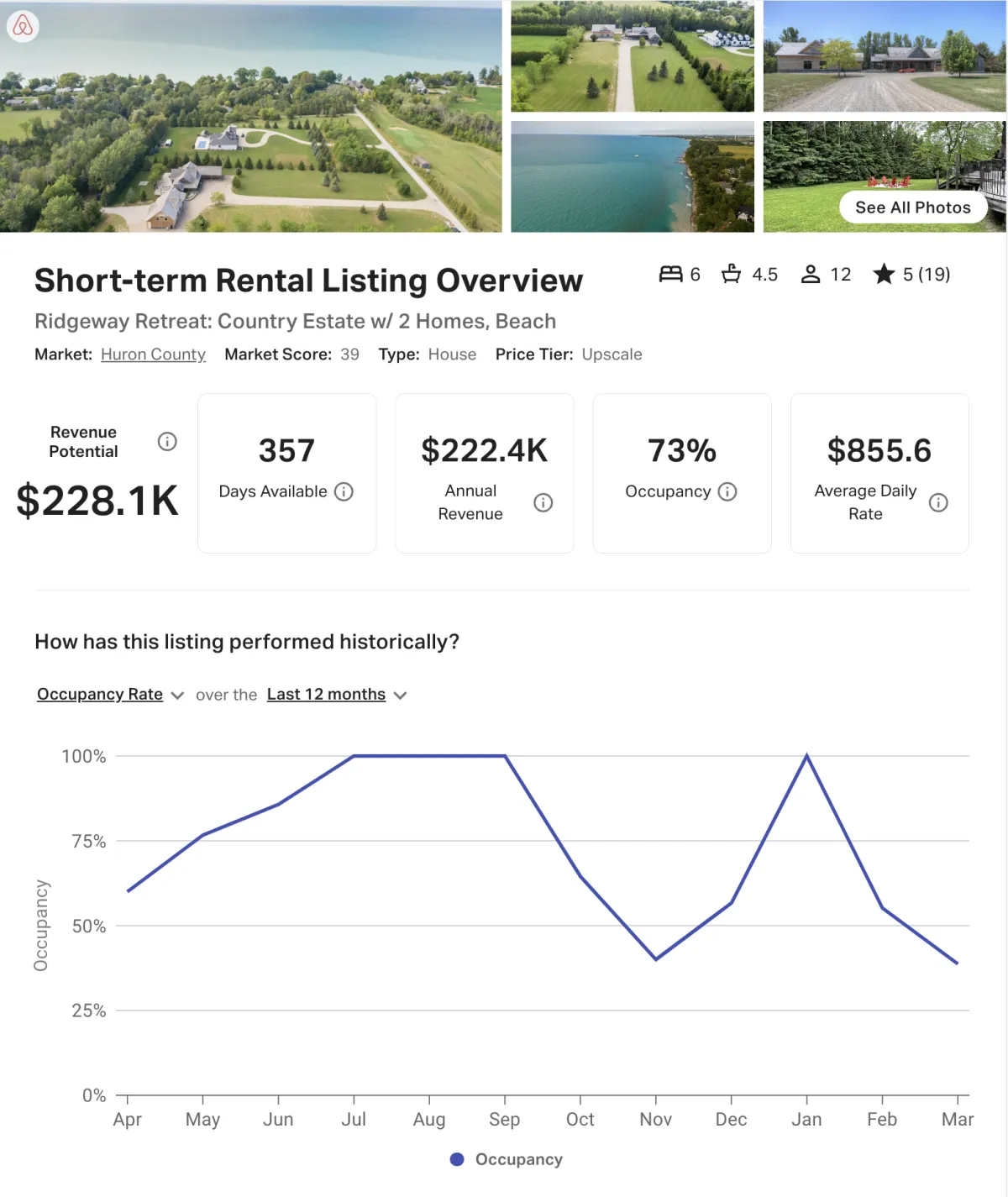Show info about Annual Revenue

[543, 502]
